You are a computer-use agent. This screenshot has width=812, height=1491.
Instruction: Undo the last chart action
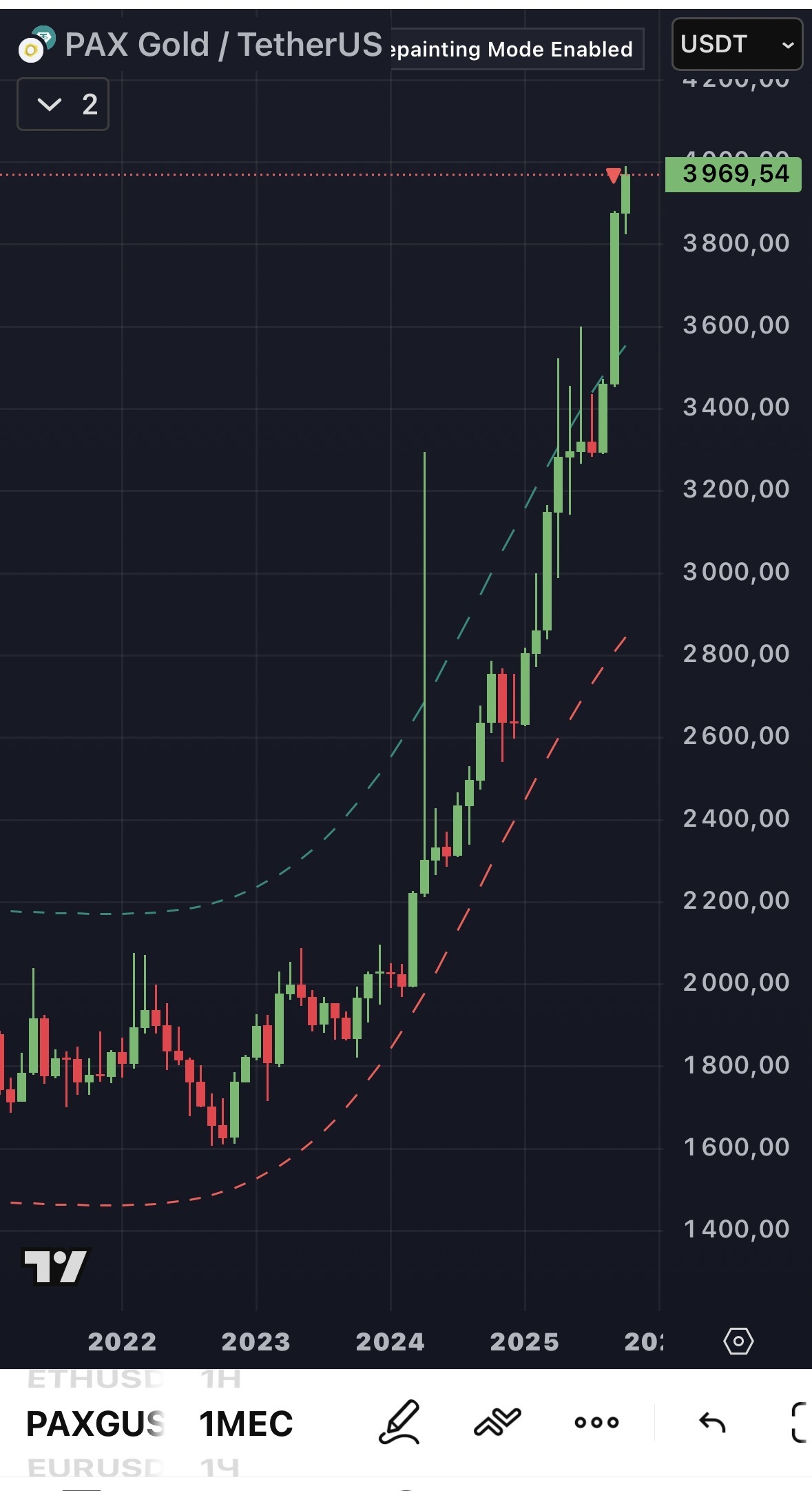(x=712, y=1422)
